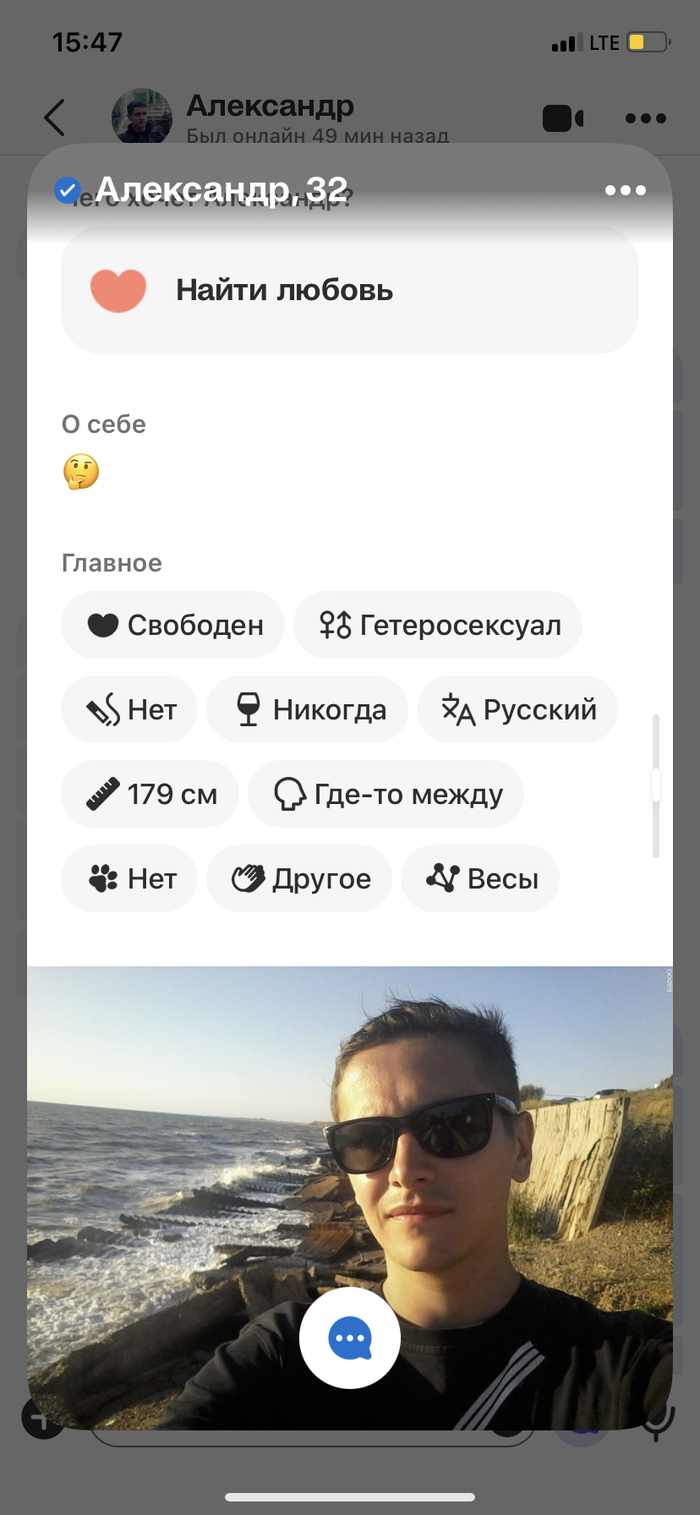Tap the blue chat message button
The width and height of the screenshot is (700, 1515).
point(350,1338)
